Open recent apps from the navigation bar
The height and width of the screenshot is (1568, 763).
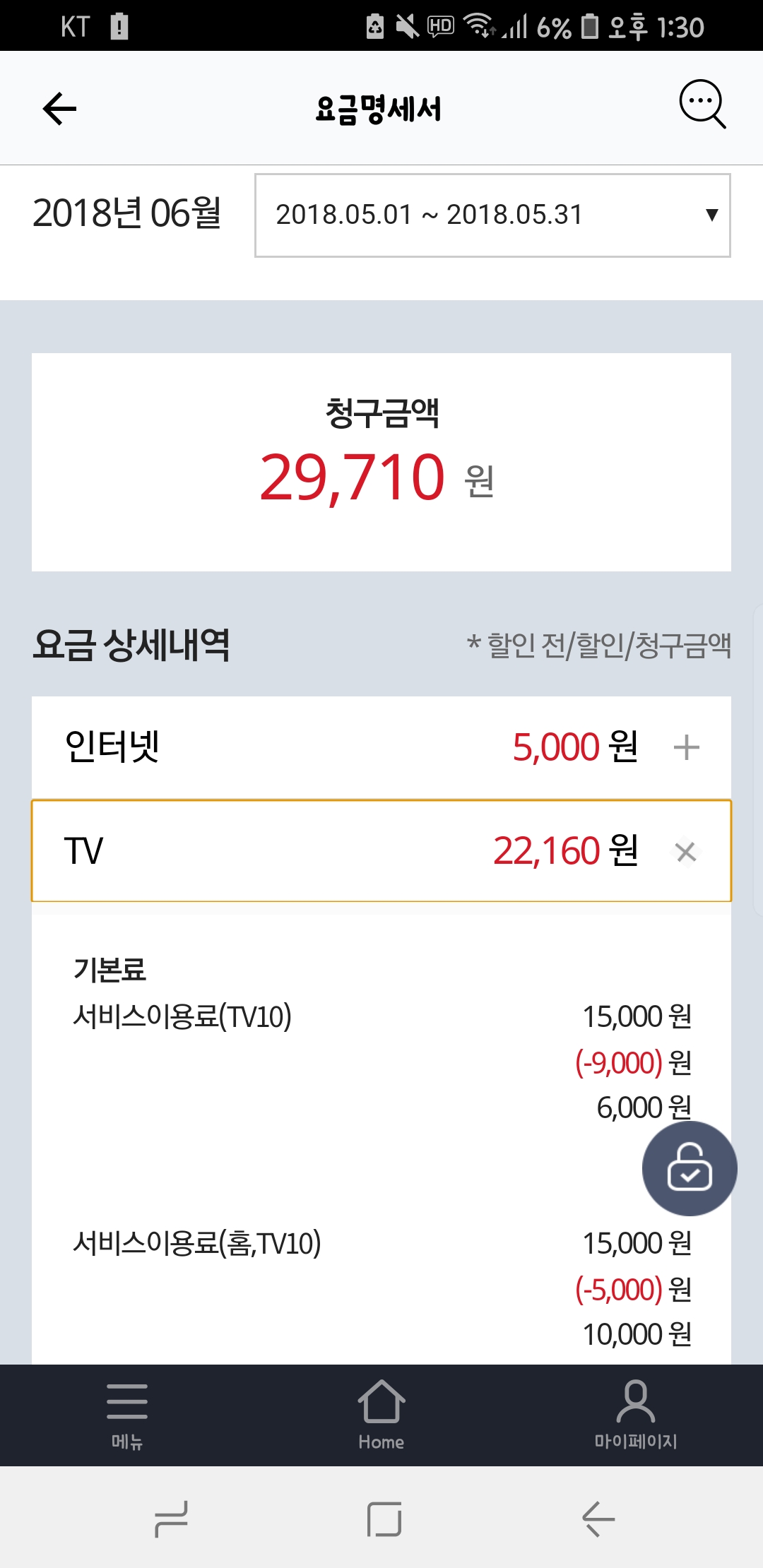point(171,1519)
